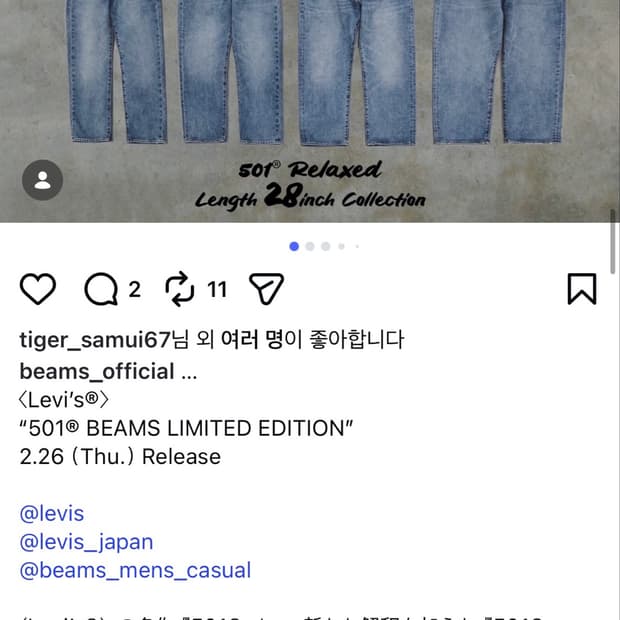Open the @levis mention

52,514
